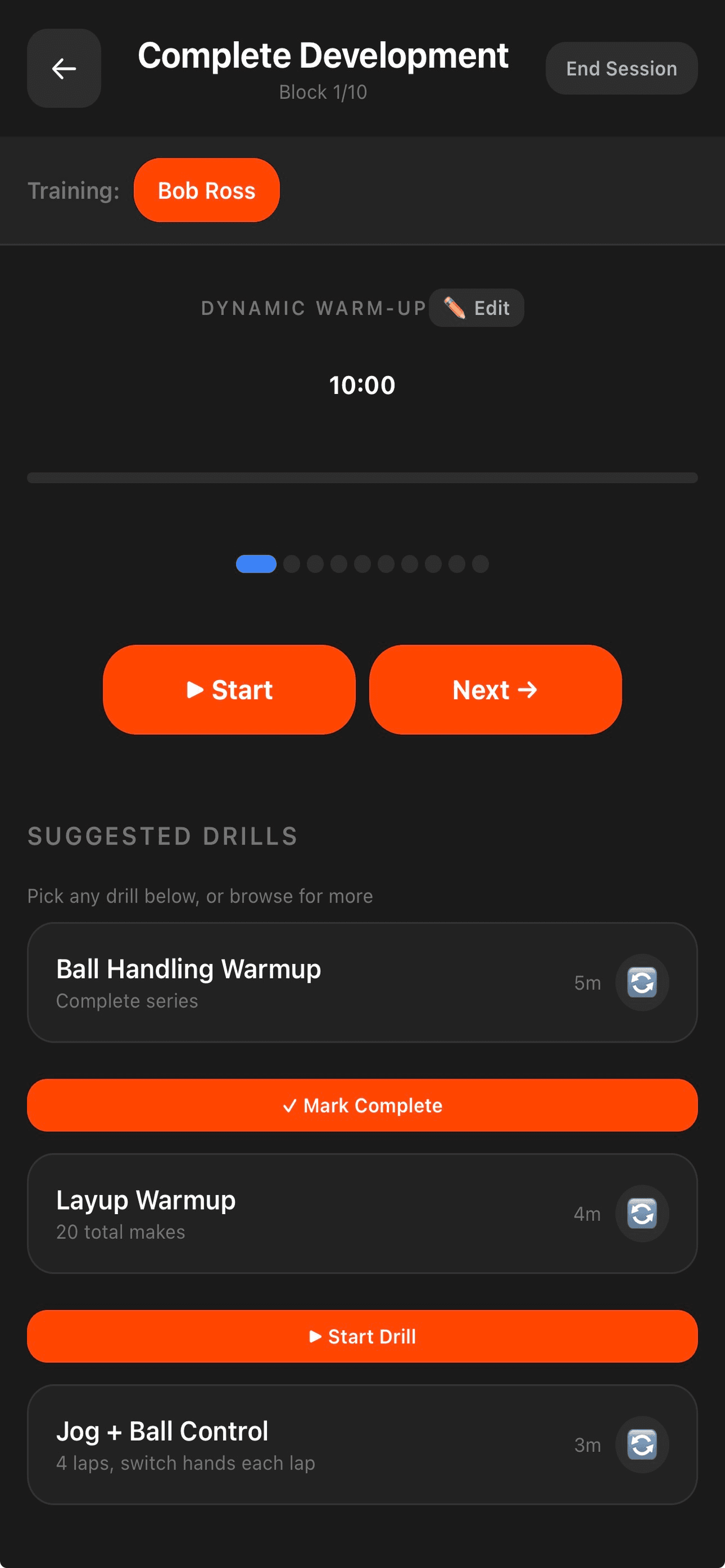The height and width of the screenshot is (1568, 725).
Task: Swap out the Jog + Ball Control drill
Action: [x=641, y=1445]
